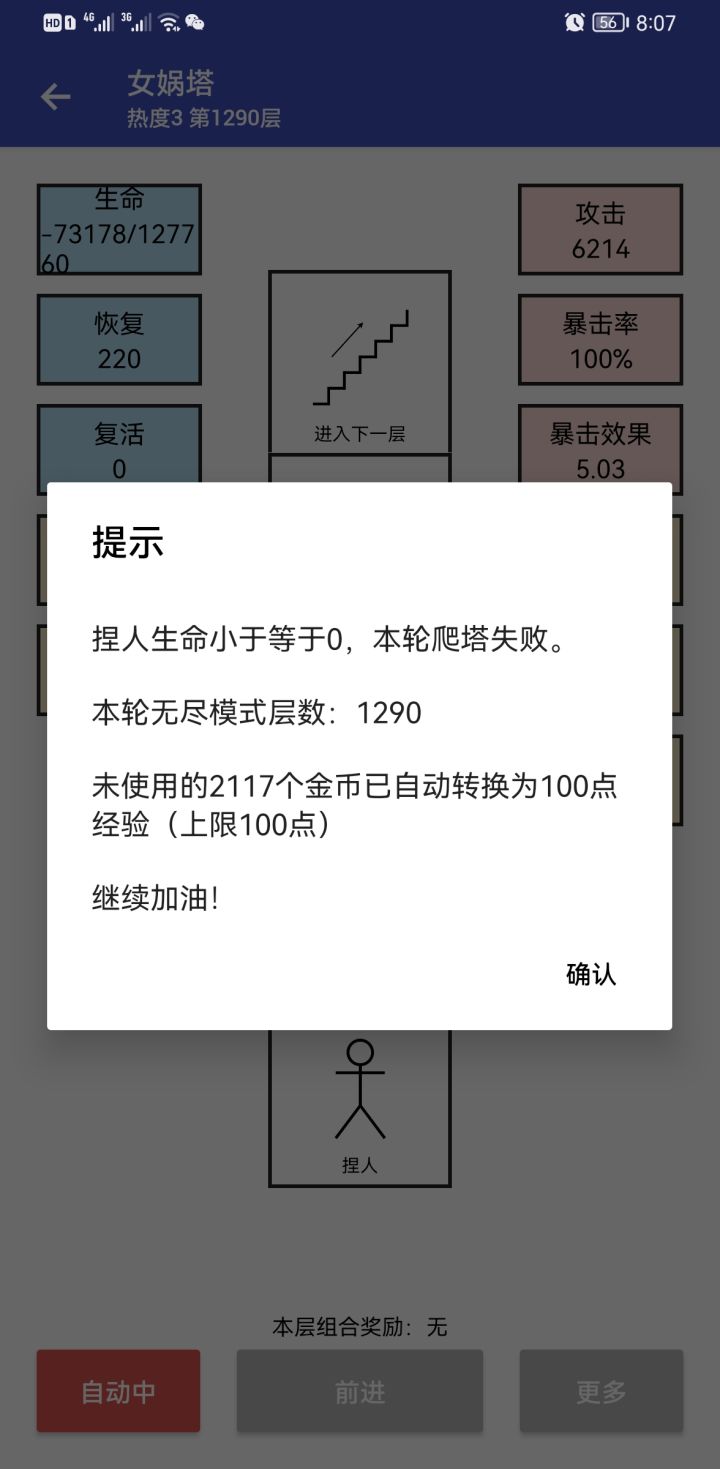Tap the 恢复 recovery stat card
The image size is (720, 1469).
point(119,340)
